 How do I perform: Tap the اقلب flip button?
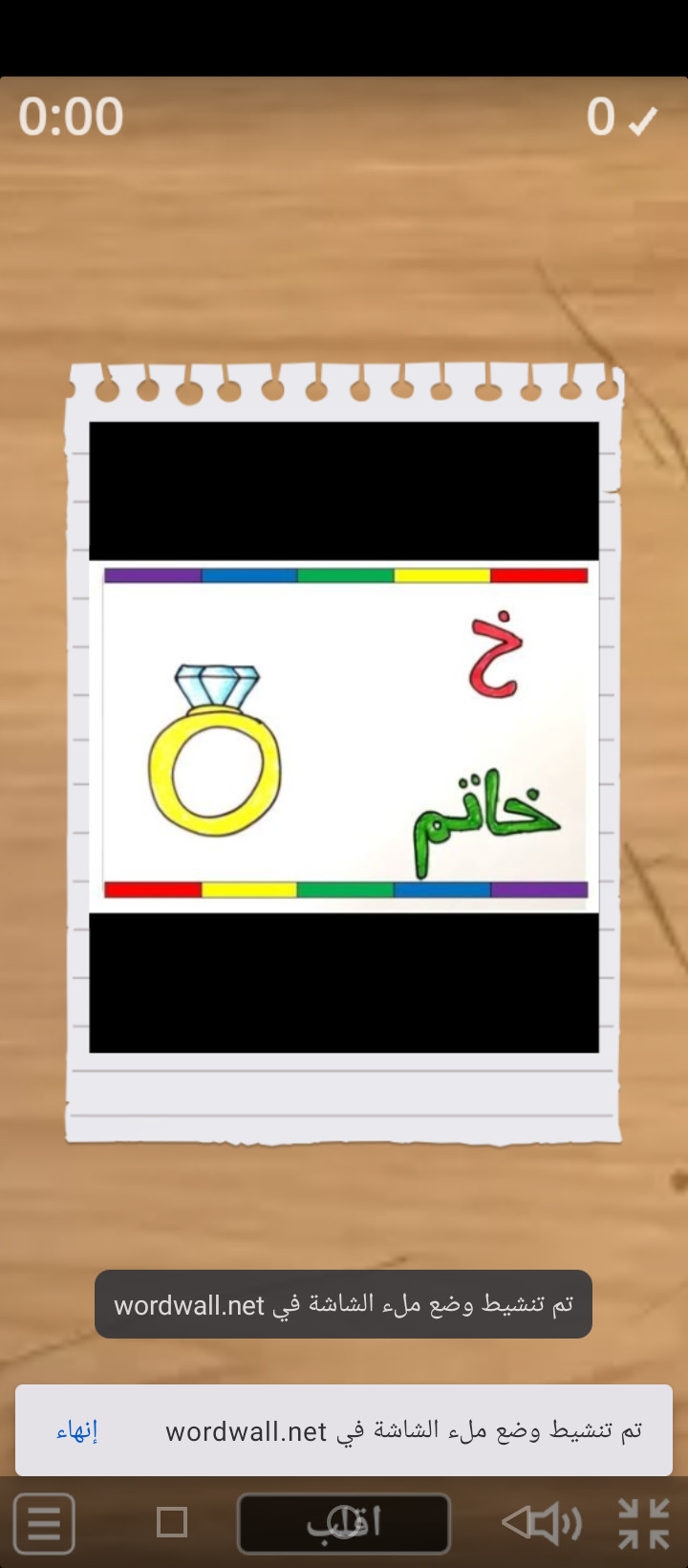(344, 1523)
